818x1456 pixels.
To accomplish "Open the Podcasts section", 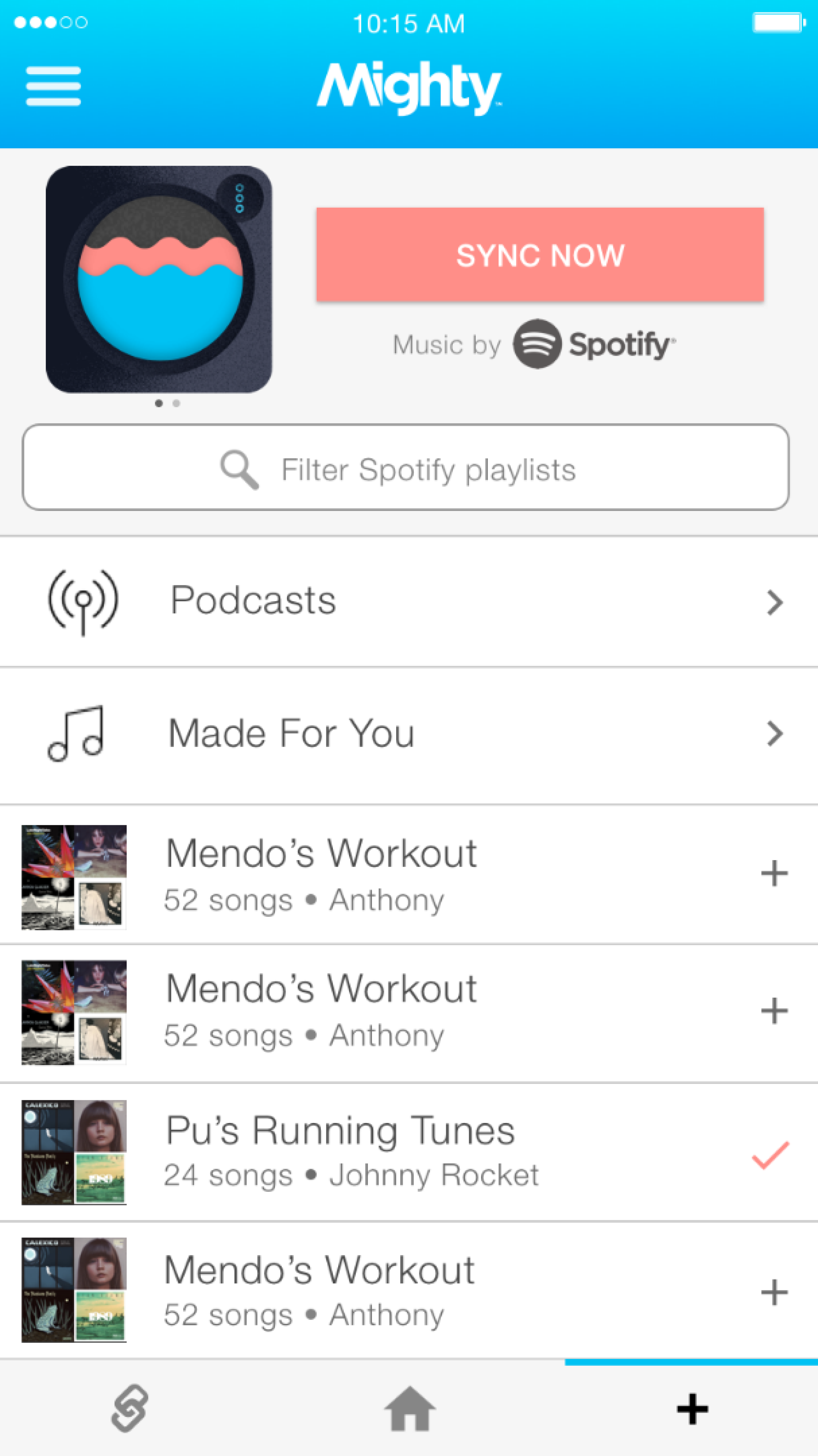I will (409, 601).
